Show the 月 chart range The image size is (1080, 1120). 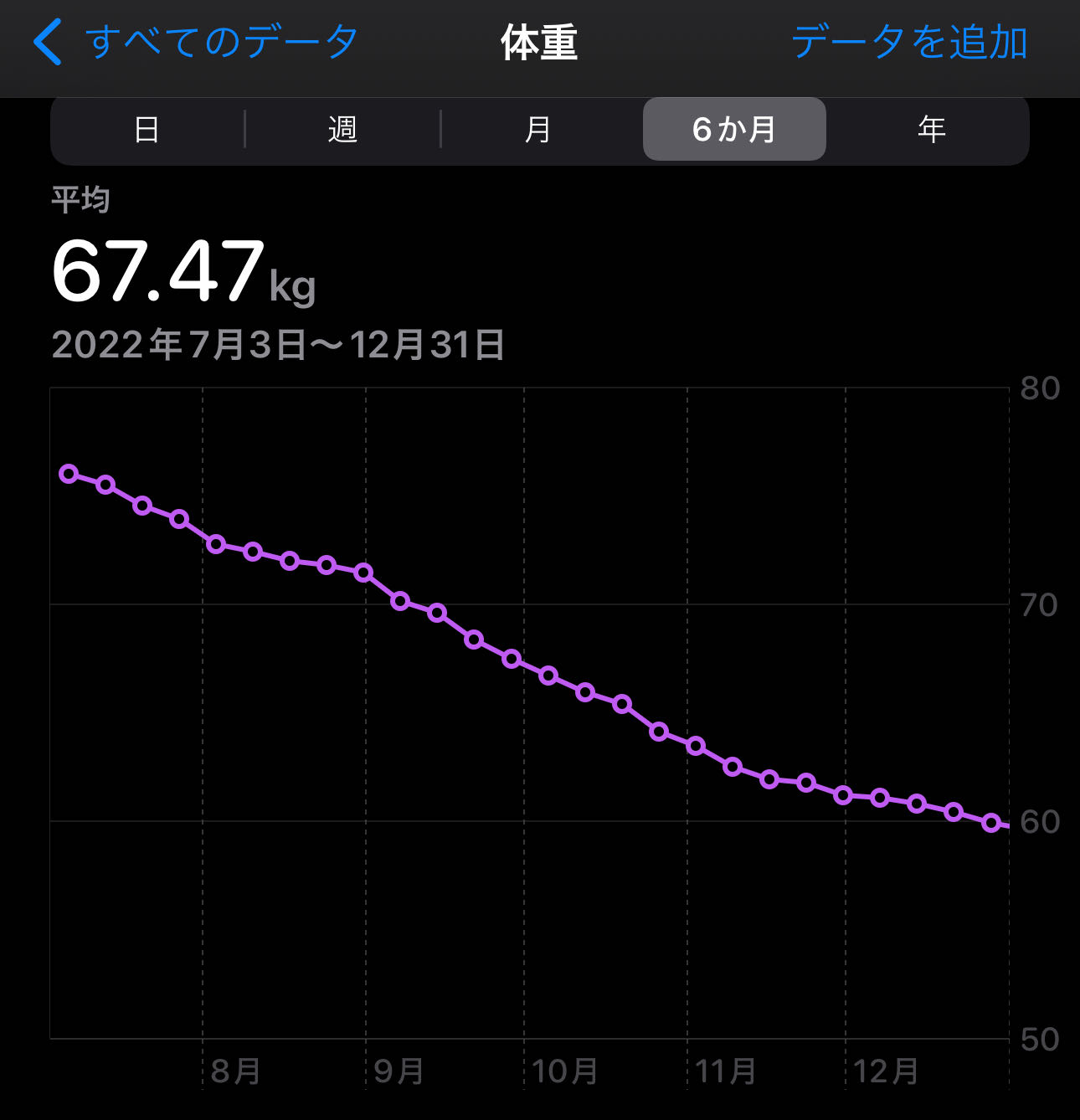537,130
